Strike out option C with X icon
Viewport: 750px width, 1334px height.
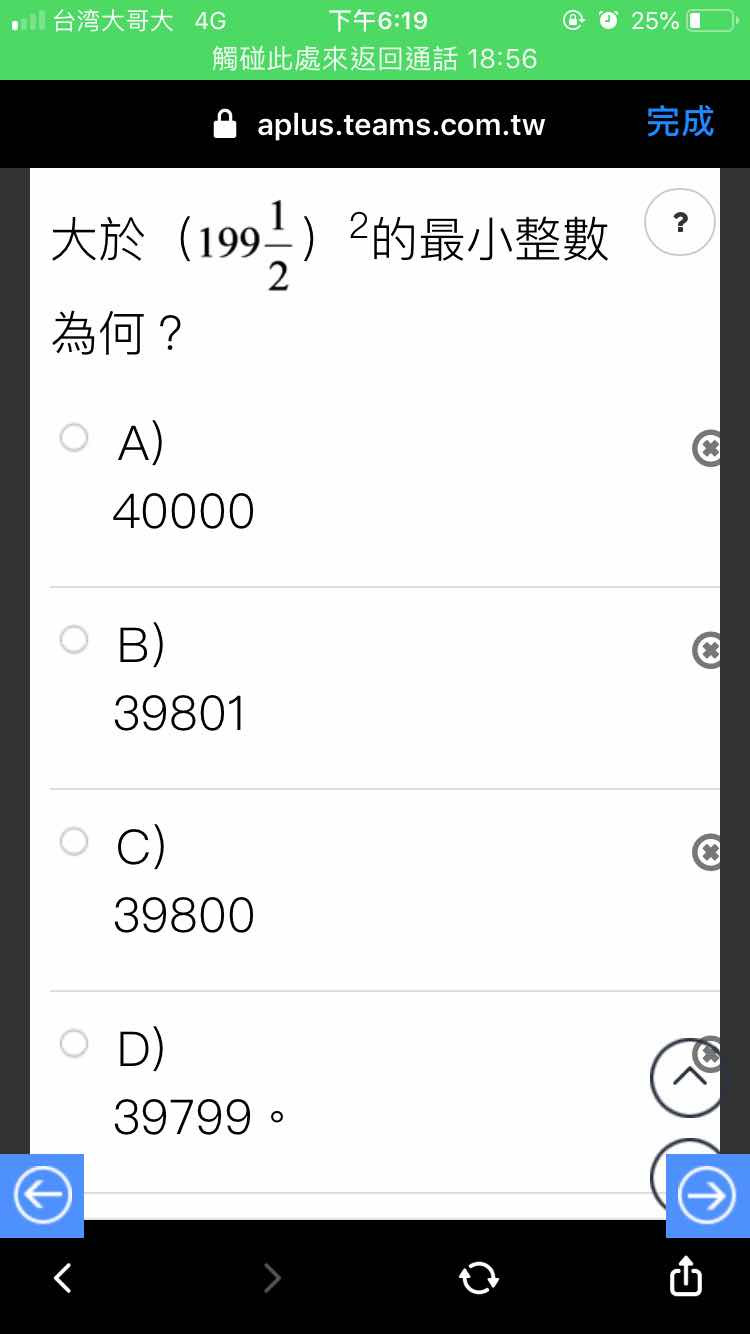707,852
